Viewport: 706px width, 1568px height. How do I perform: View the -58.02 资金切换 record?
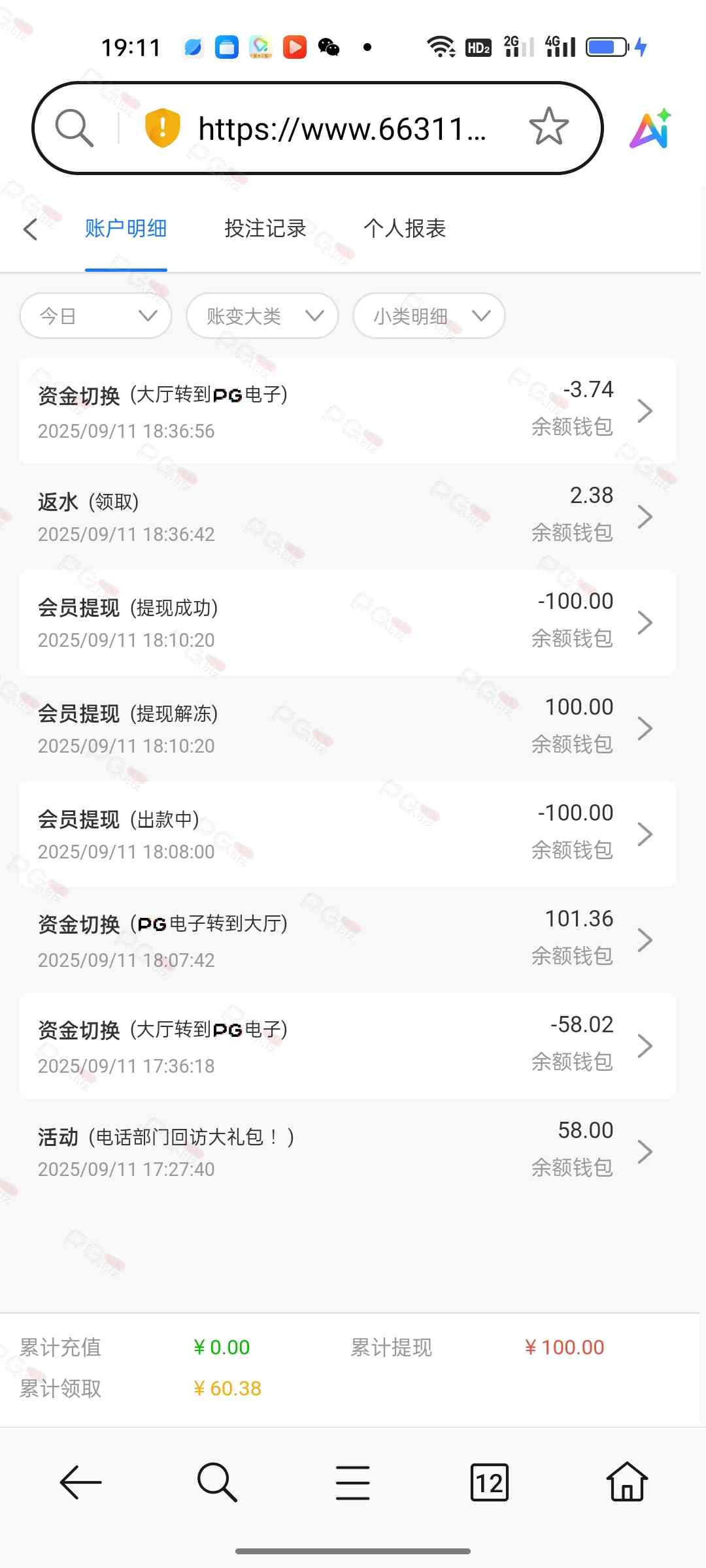(x=347, y=1046)
